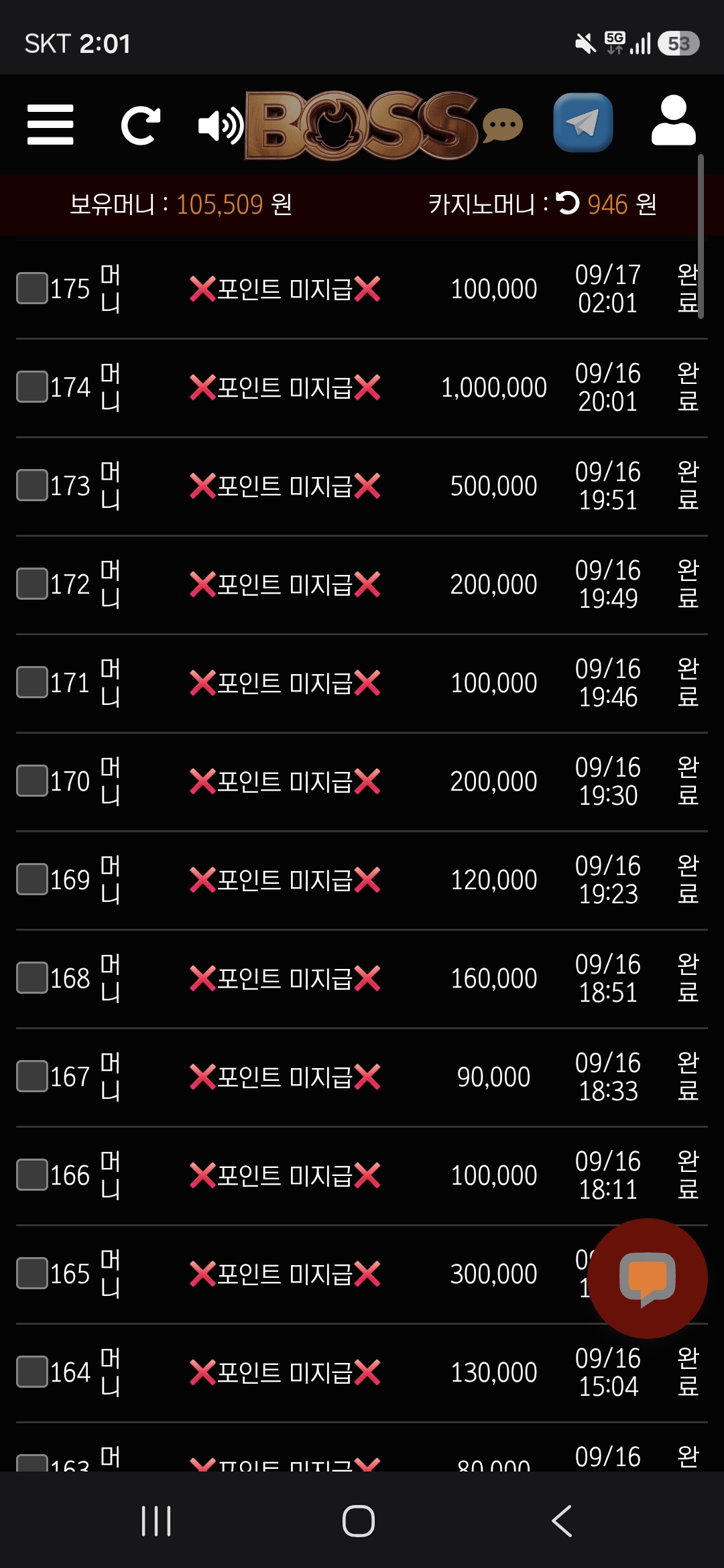Screen dimensions: 724x1568
Task: Tick the checkbox for entry 173
Action: click(32, 485)
